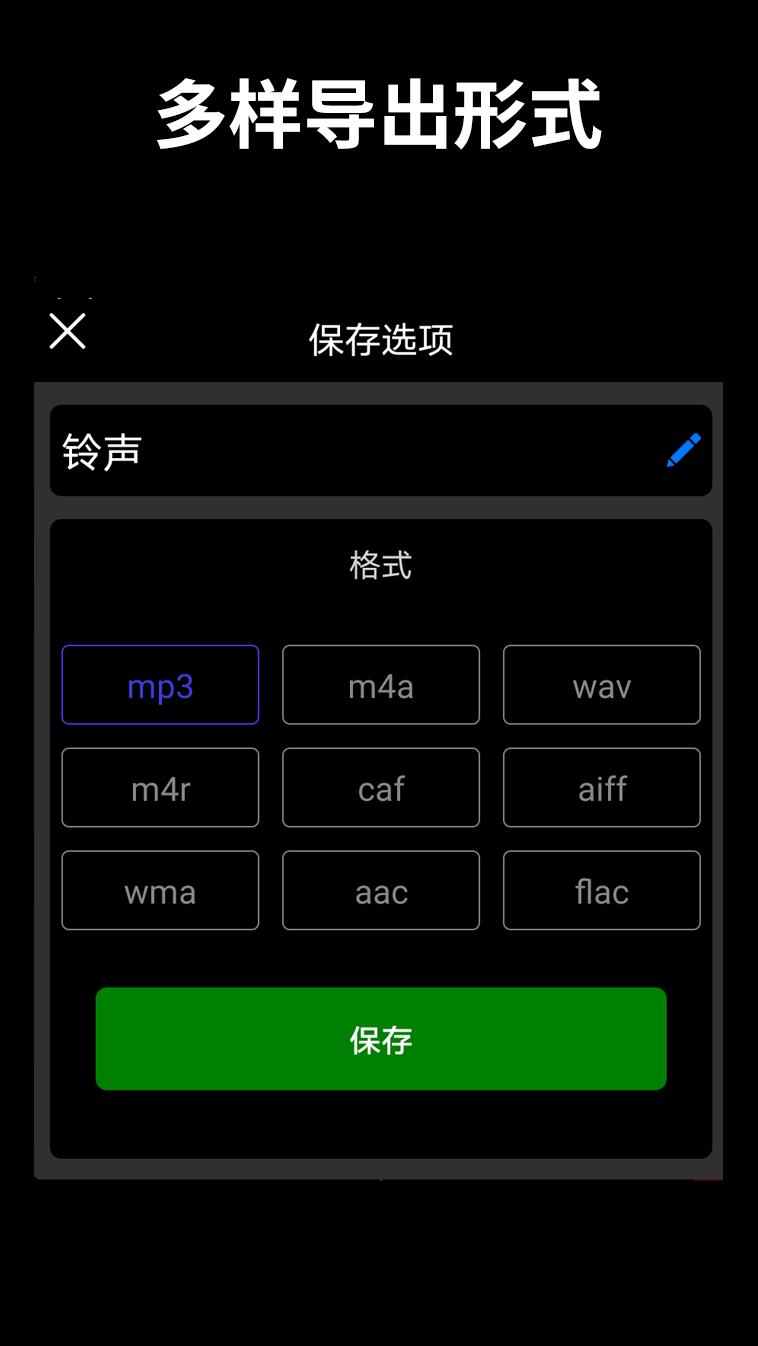This screenshot has height=1346, width=758.
Task: Pick the flac format button
Action: pyautogui.click(x=601, y=890)
